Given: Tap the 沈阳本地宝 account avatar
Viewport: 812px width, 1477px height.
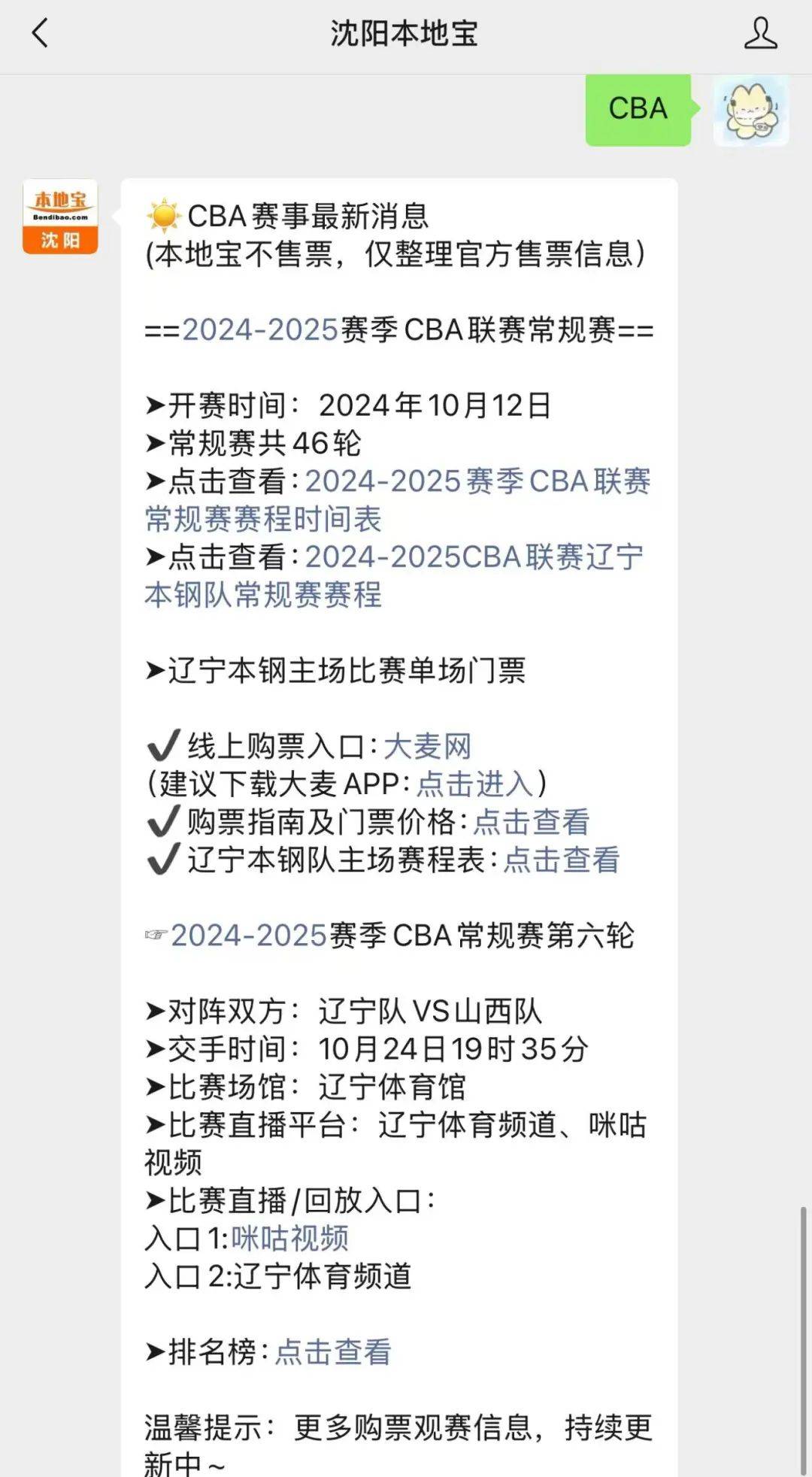Looking at the screenshot, I should point(60,217).
